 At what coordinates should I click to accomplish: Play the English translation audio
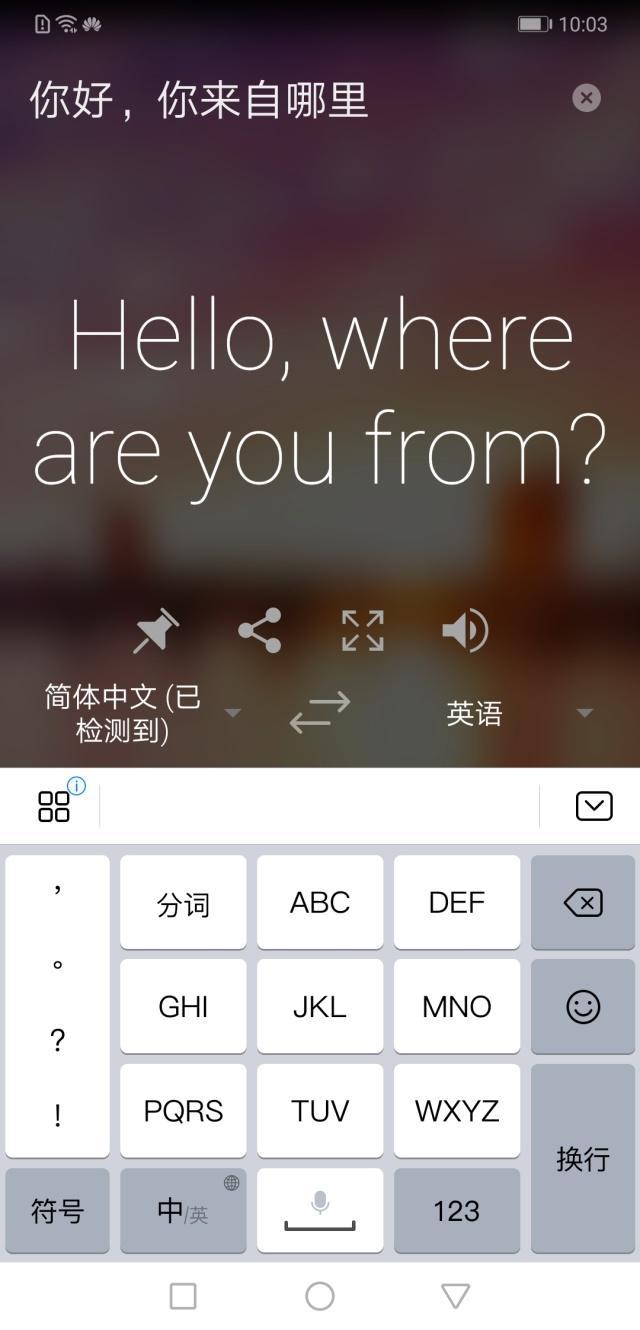click(464, 631)
